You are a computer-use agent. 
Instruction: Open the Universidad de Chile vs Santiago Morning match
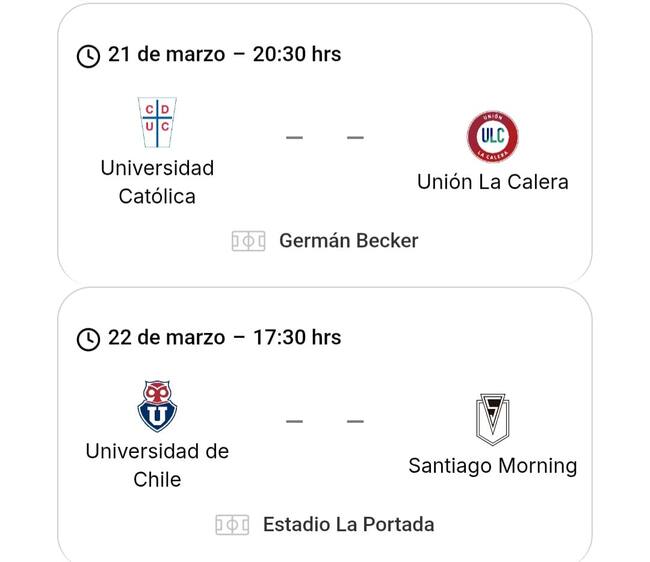tap(325, 422)
